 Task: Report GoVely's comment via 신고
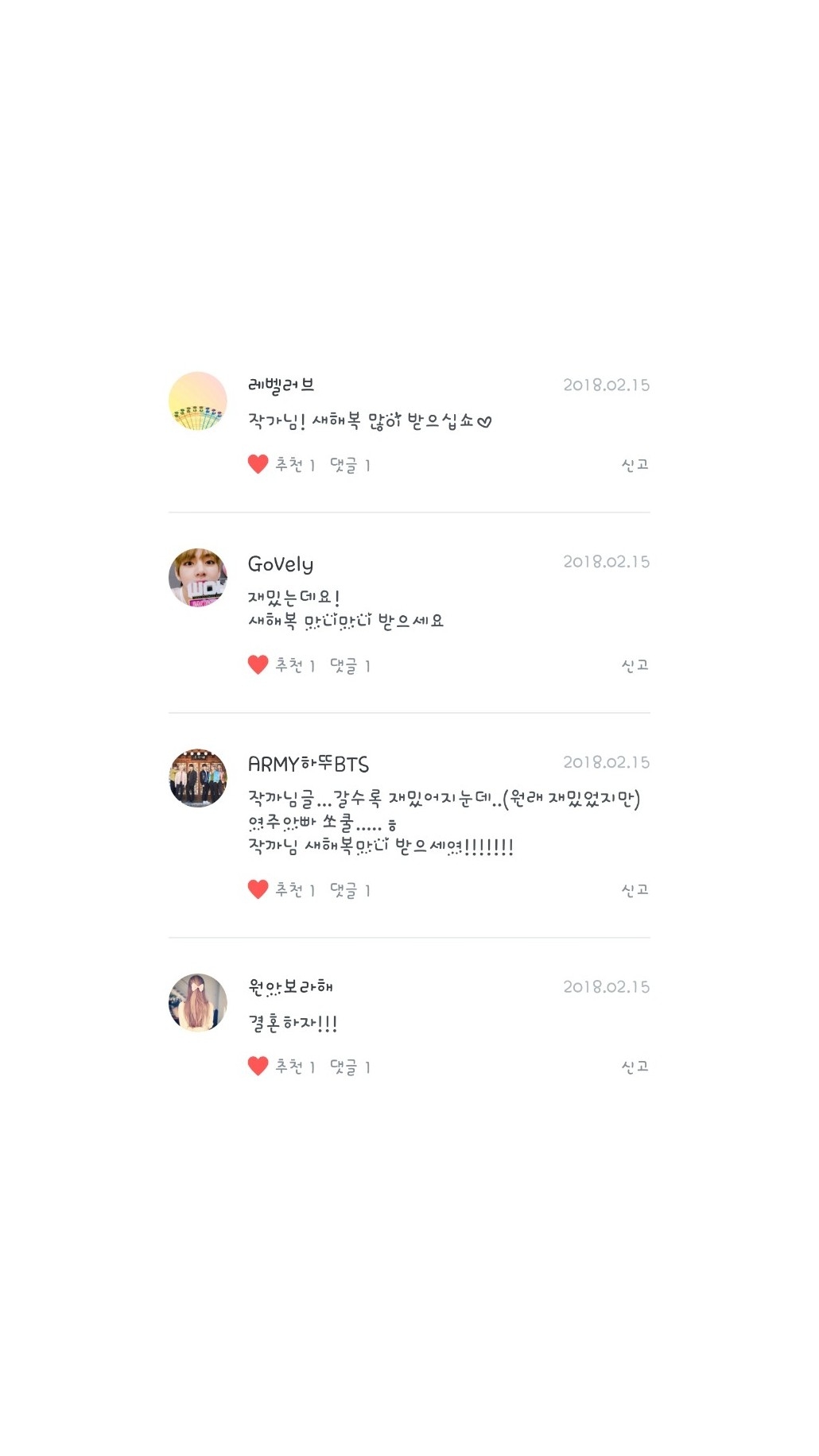click(x=635, y=665)
